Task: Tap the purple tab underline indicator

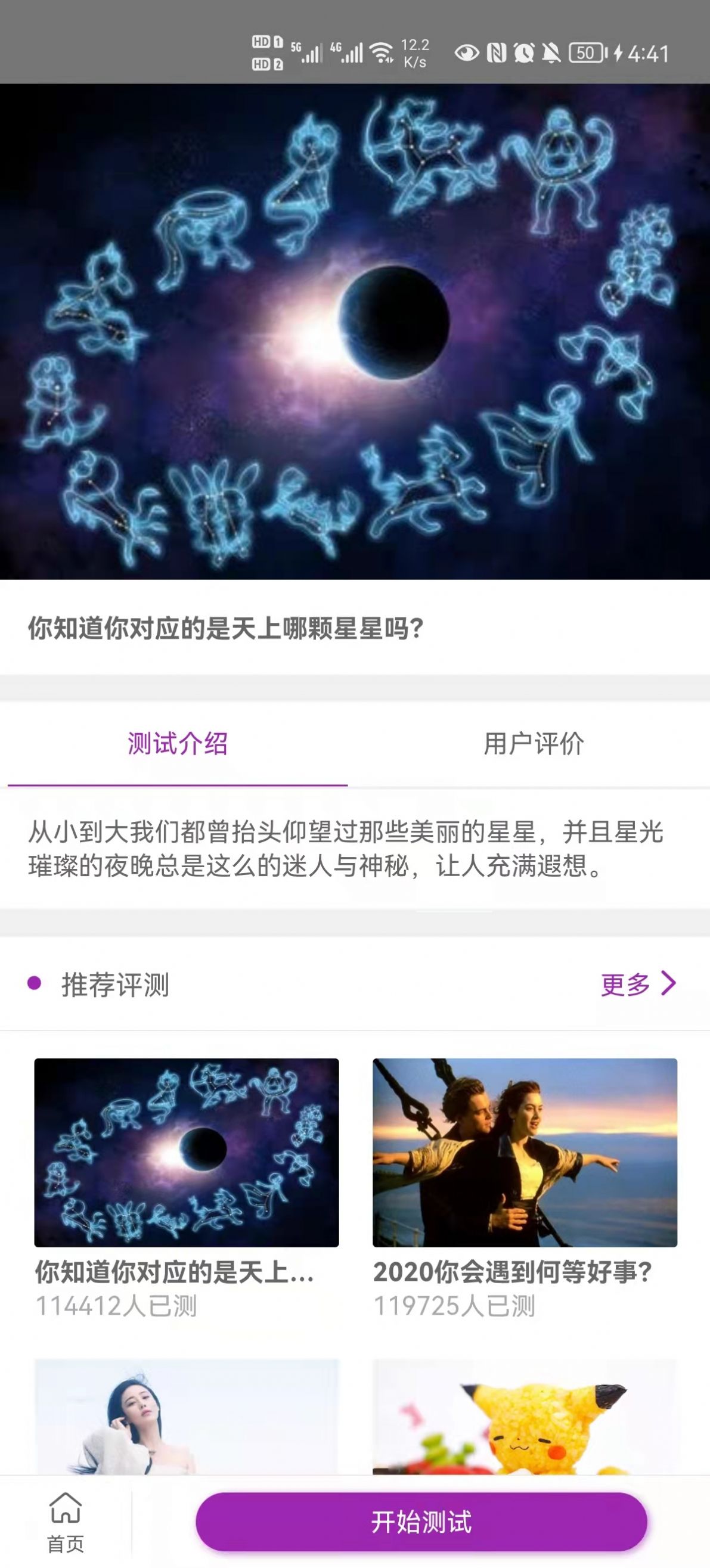Action: [177, 785]
